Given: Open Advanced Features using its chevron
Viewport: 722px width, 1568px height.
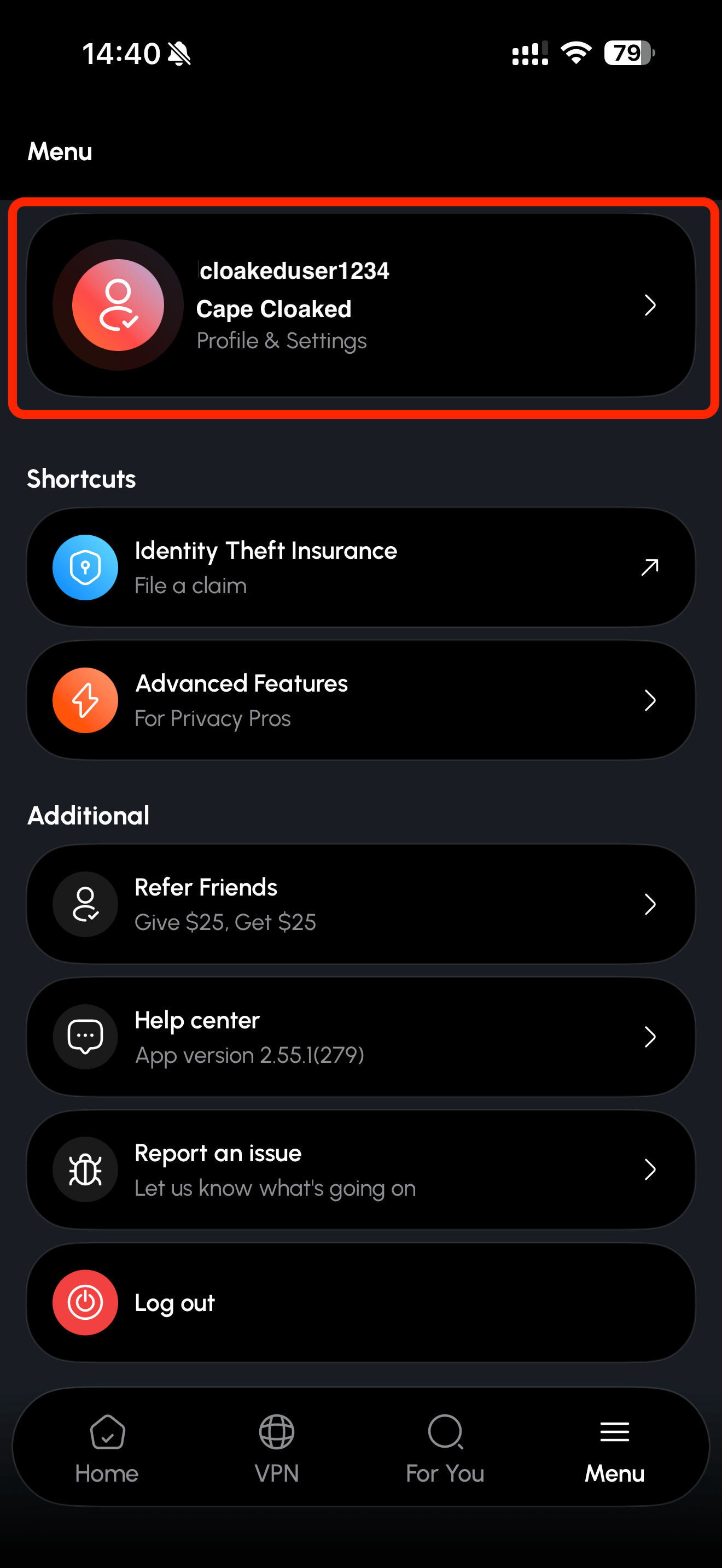Looking at the screenshot, I should click(x=651, y=700).
